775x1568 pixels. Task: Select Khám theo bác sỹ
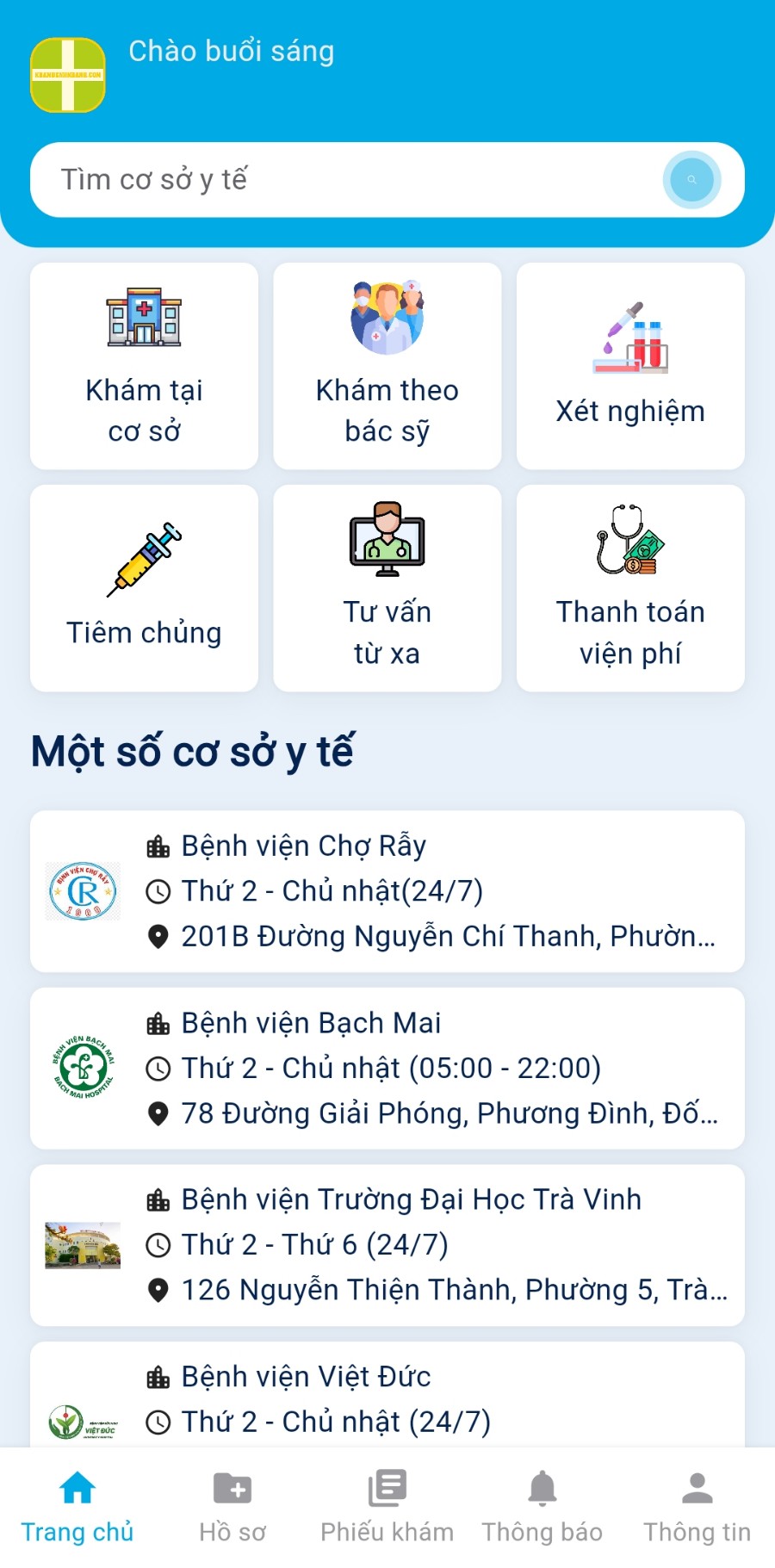coord(387,366)
